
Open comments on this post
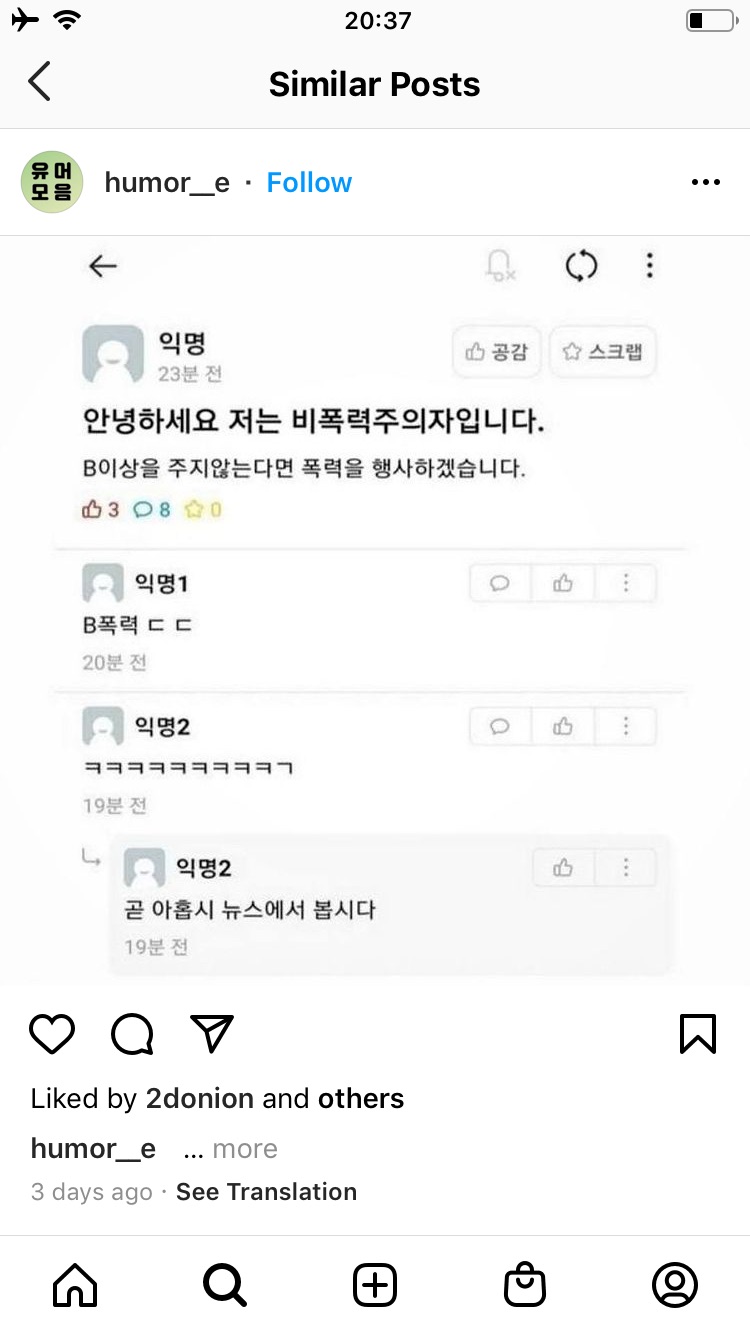point(132,1034)
